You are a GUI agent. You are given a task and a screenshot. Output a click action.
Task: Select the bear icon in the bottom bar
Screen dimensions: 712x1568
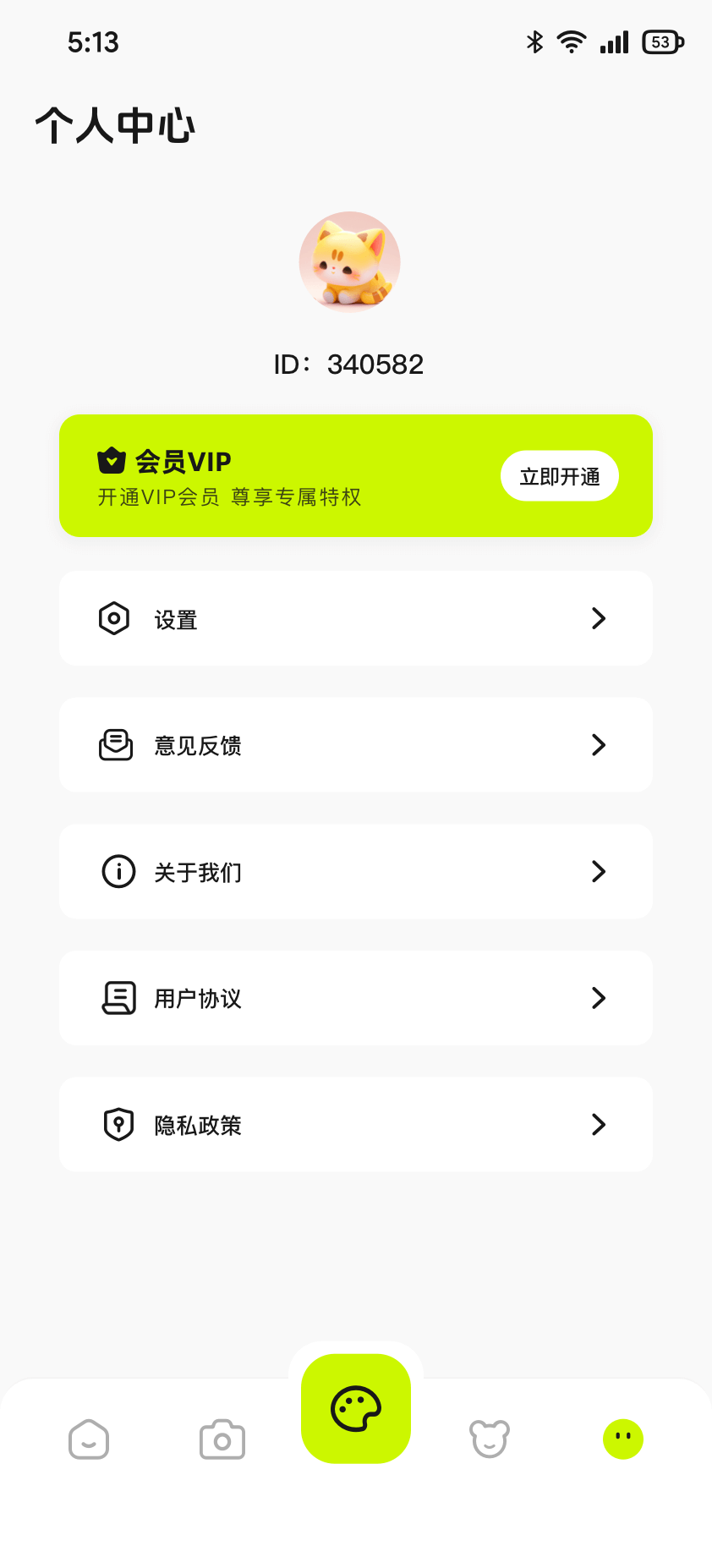(489, 1438)
